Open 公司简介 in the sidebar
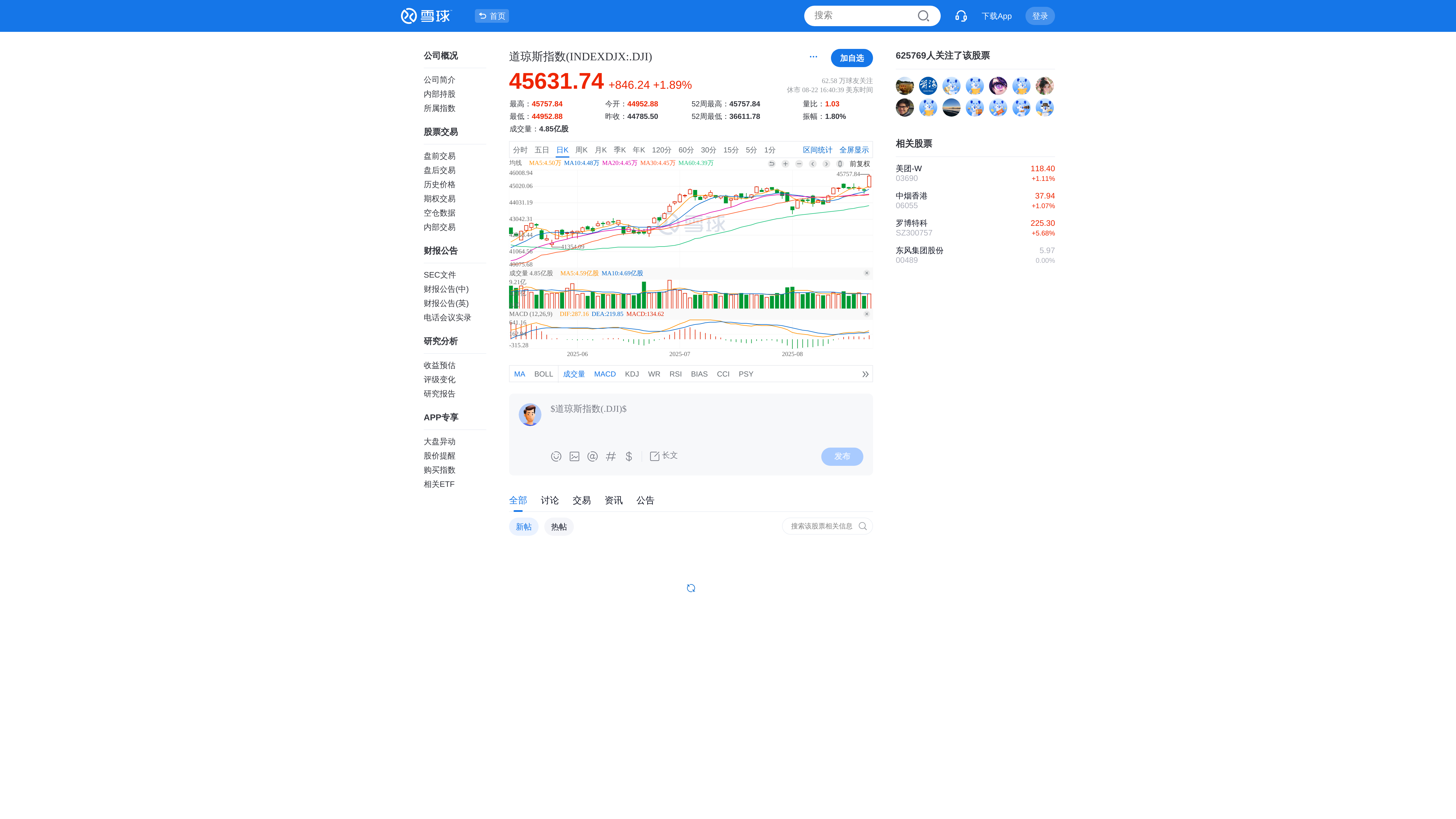 pyautogui.click(x=439, y=80)
